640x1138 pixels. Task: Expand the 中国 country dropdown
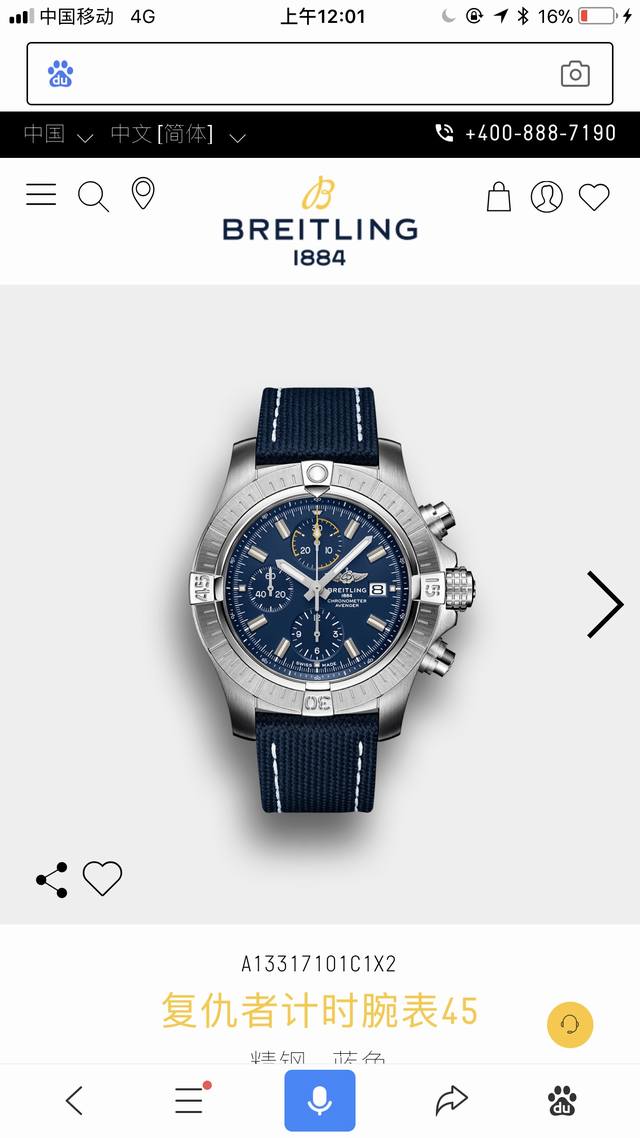point(58,135)
